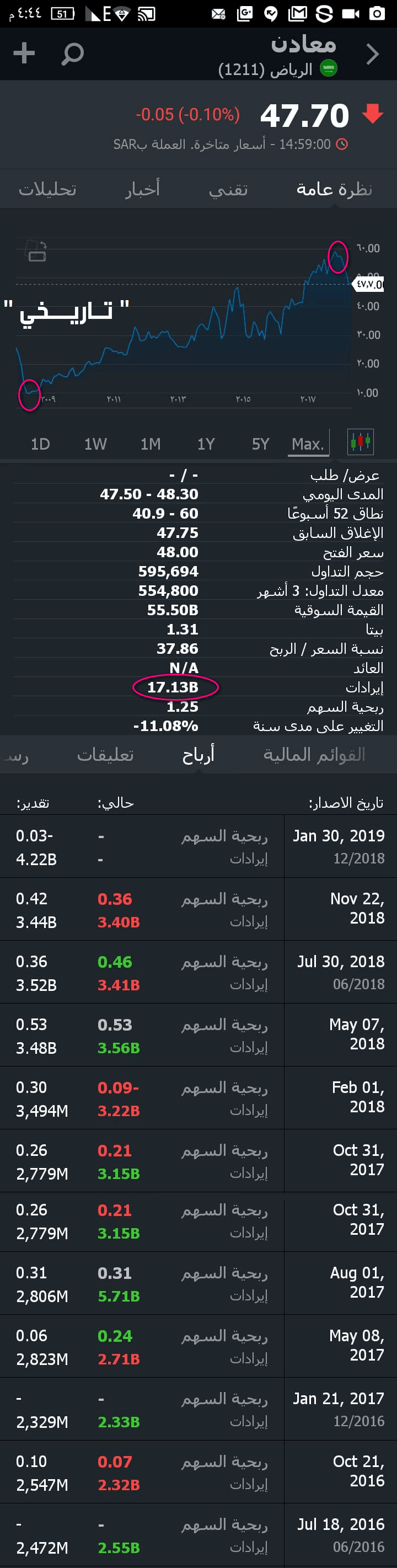Open the search magnifier

[72, 54]
